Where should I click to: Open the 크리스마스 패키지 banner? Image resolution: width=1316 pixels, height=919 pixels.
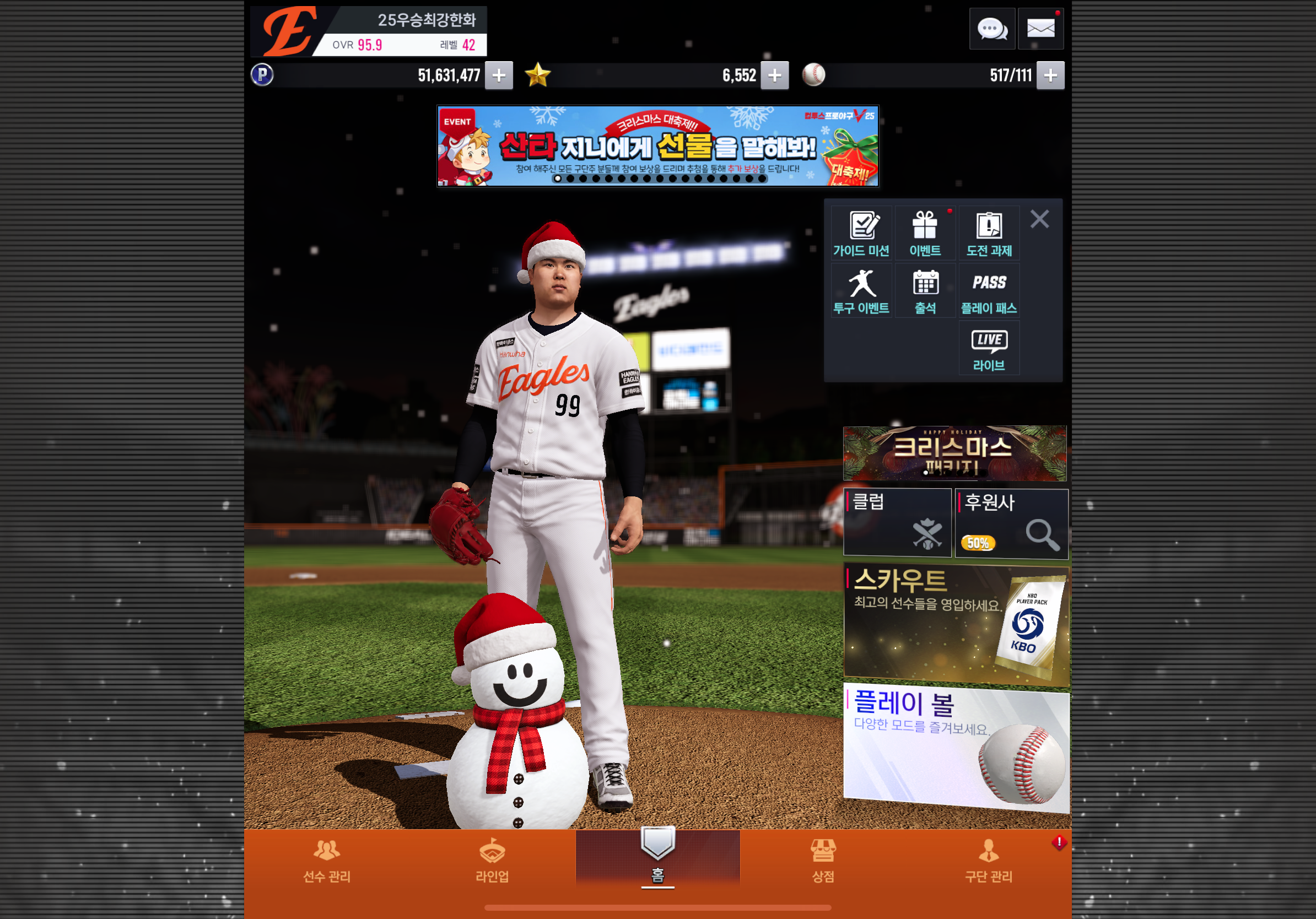pos(954,453)
